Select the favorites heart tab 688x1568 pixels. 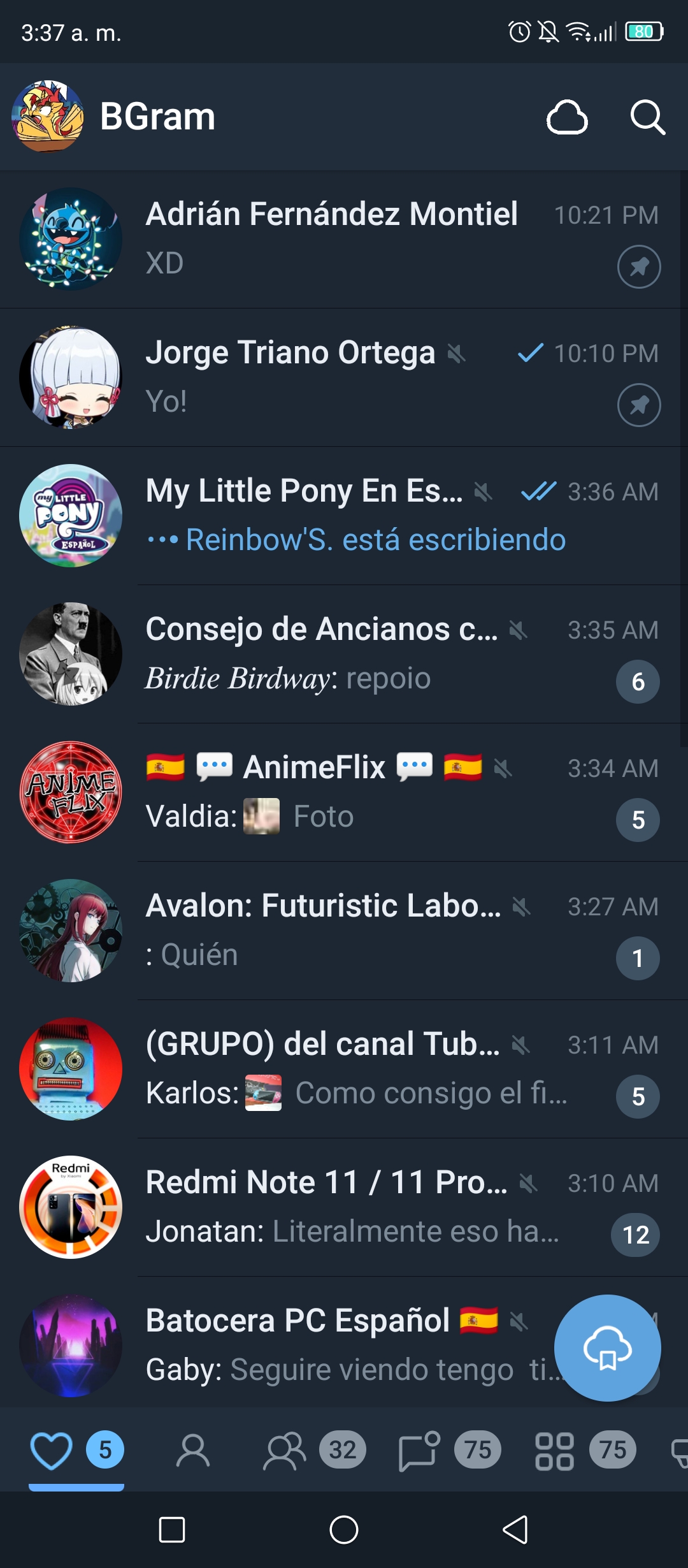[76, 1451]
